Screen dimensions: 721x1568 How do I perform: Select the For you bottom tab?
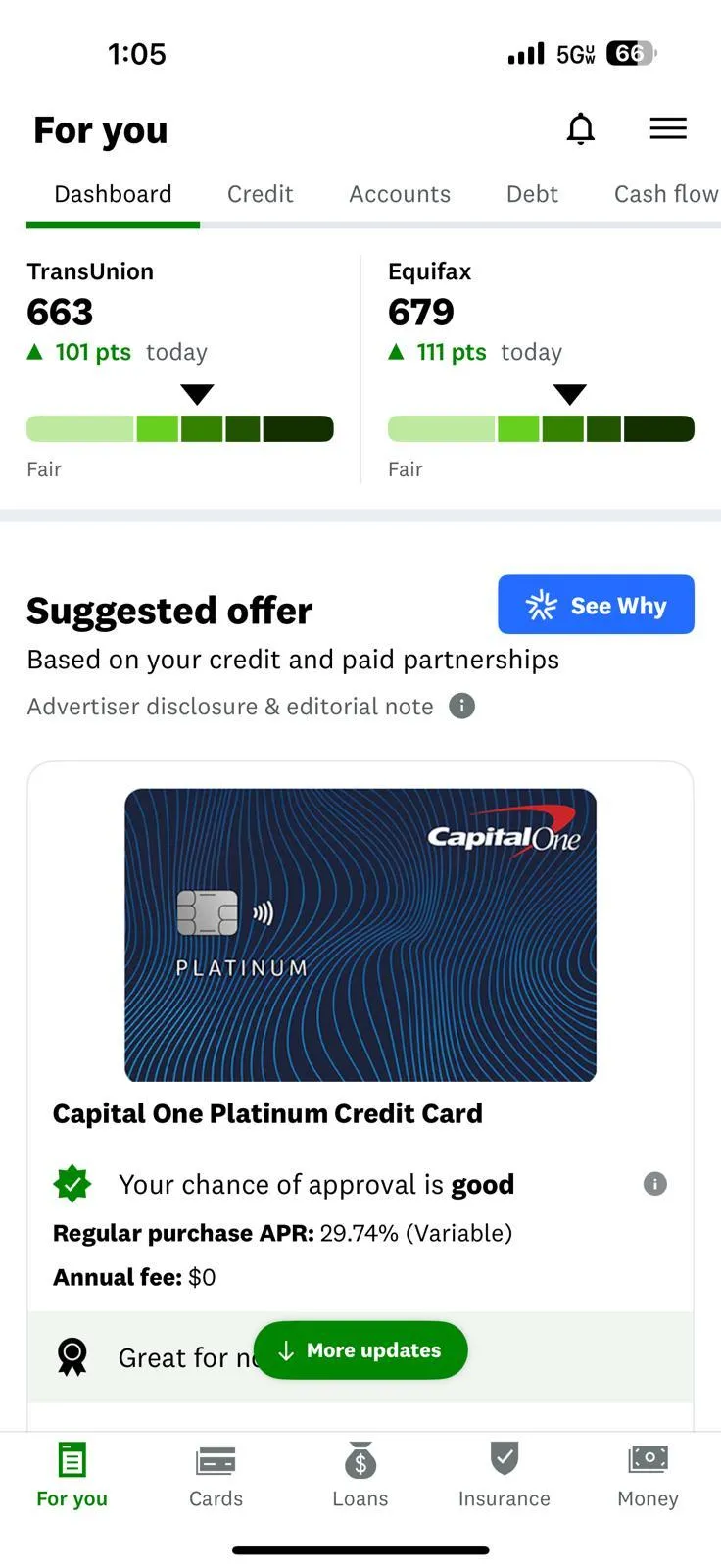[72, 1476]
